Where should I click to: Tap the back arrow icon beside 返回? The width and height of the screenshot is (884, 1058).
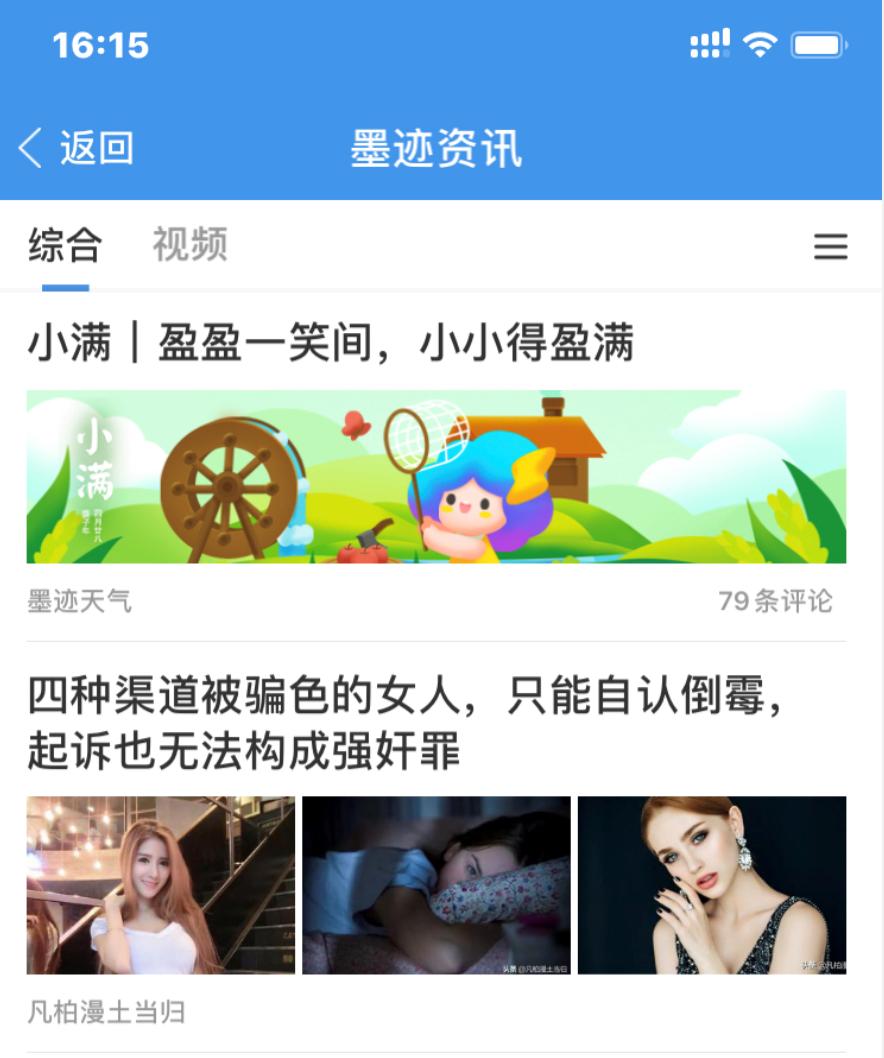click(28, 148)
